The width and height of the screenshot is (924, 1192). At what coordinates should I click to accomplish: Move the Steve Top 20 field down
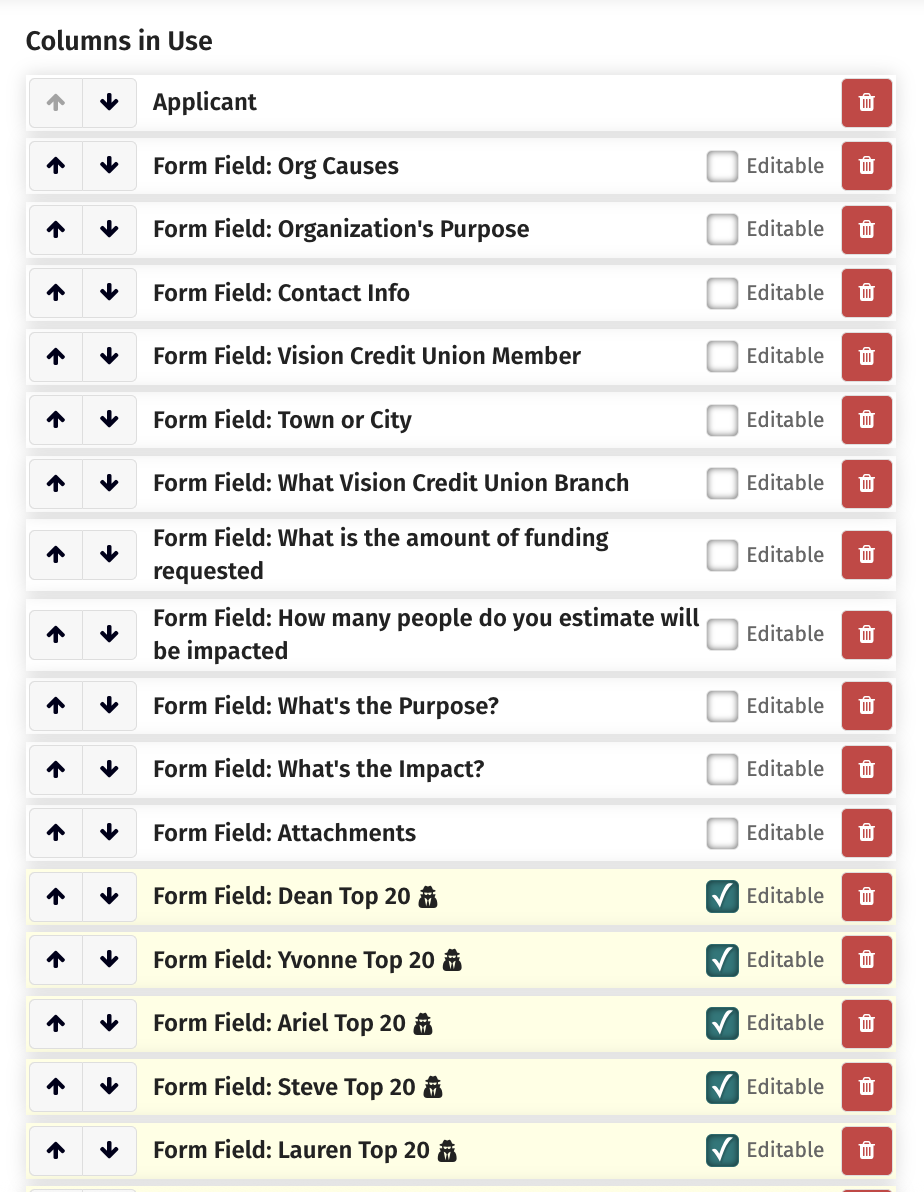click(110, 1087)
